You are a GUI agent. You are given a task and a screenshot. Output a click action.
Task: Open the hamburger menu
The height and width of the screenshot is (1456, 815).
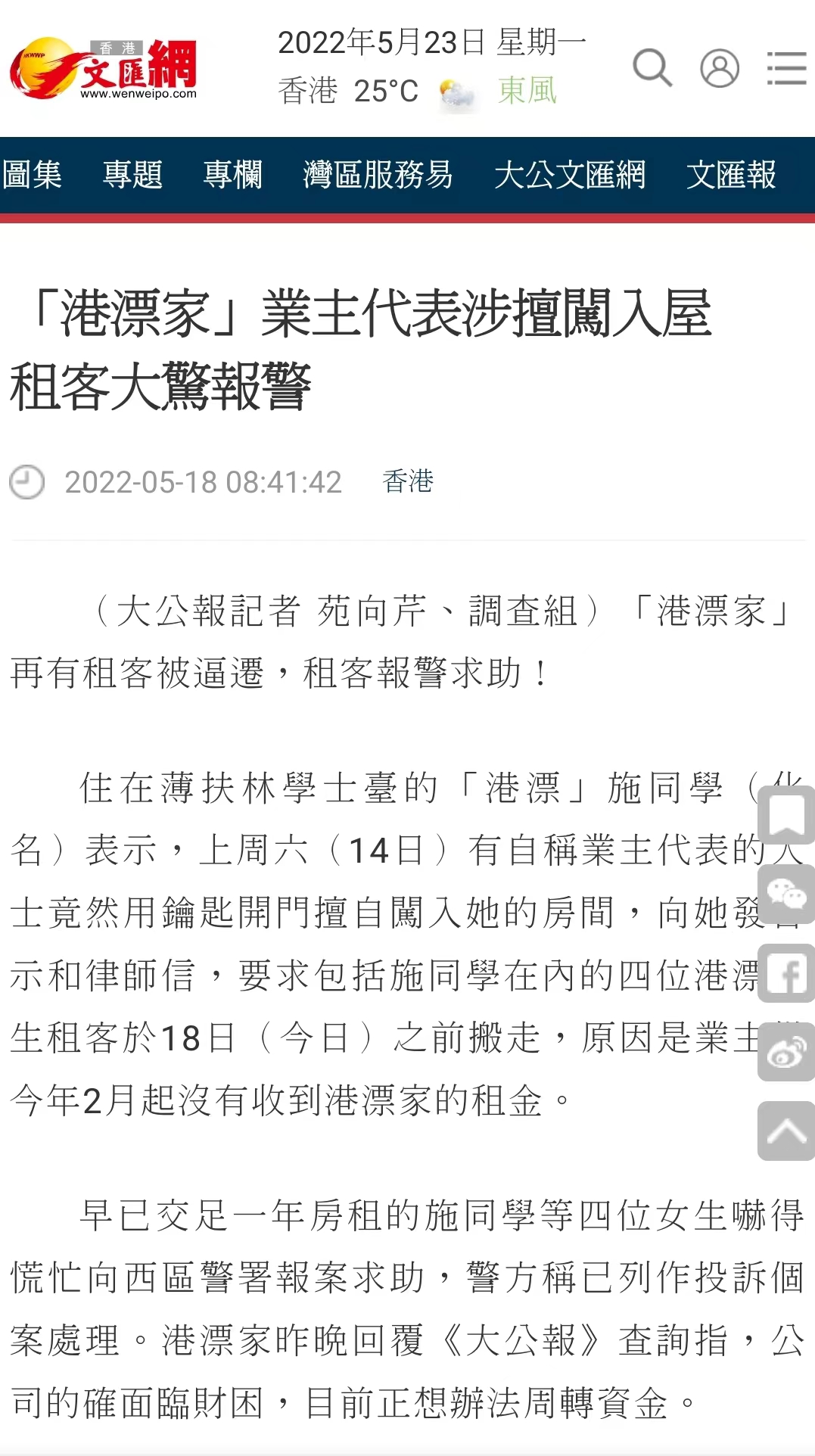(786, 69)
